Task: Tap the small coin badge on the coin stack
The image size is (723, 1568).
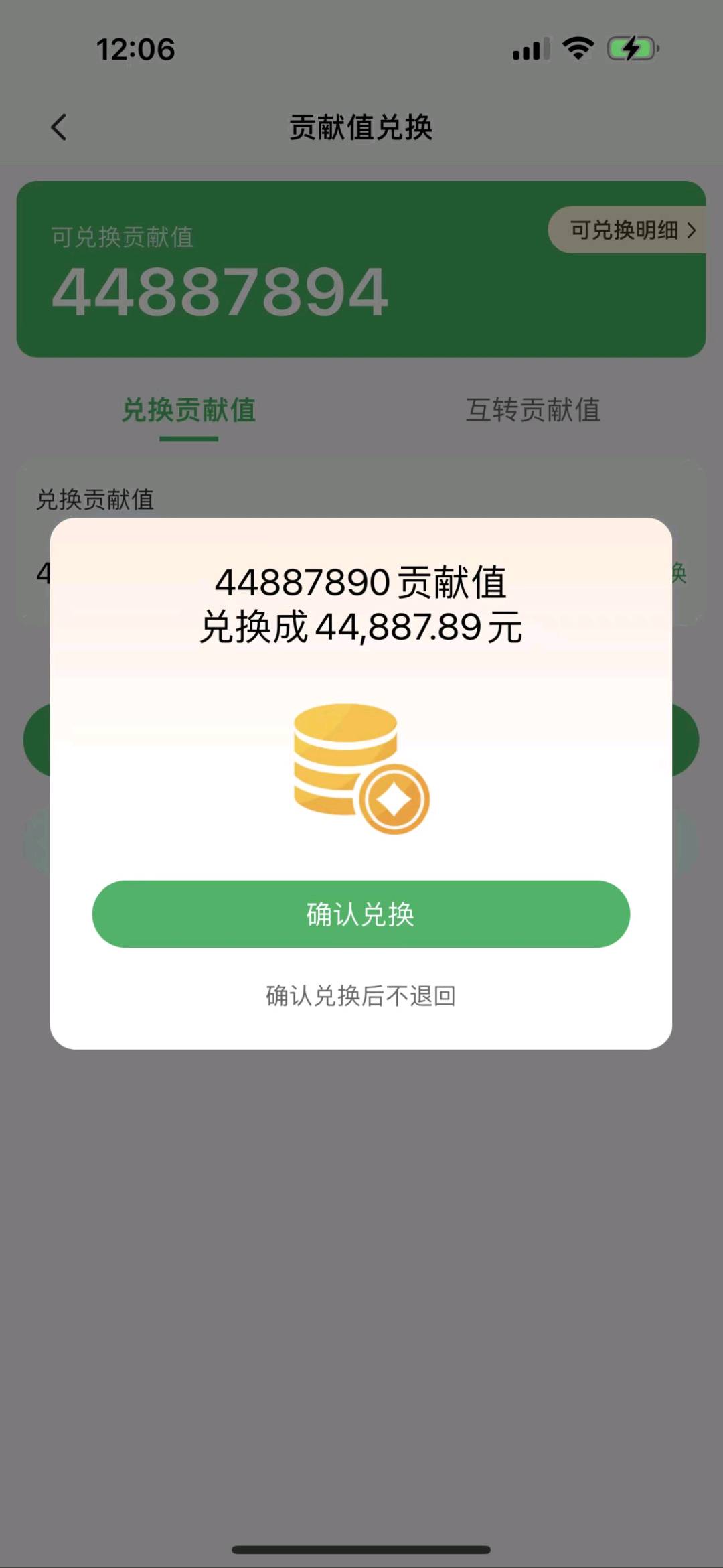Action: coord(396,797)
